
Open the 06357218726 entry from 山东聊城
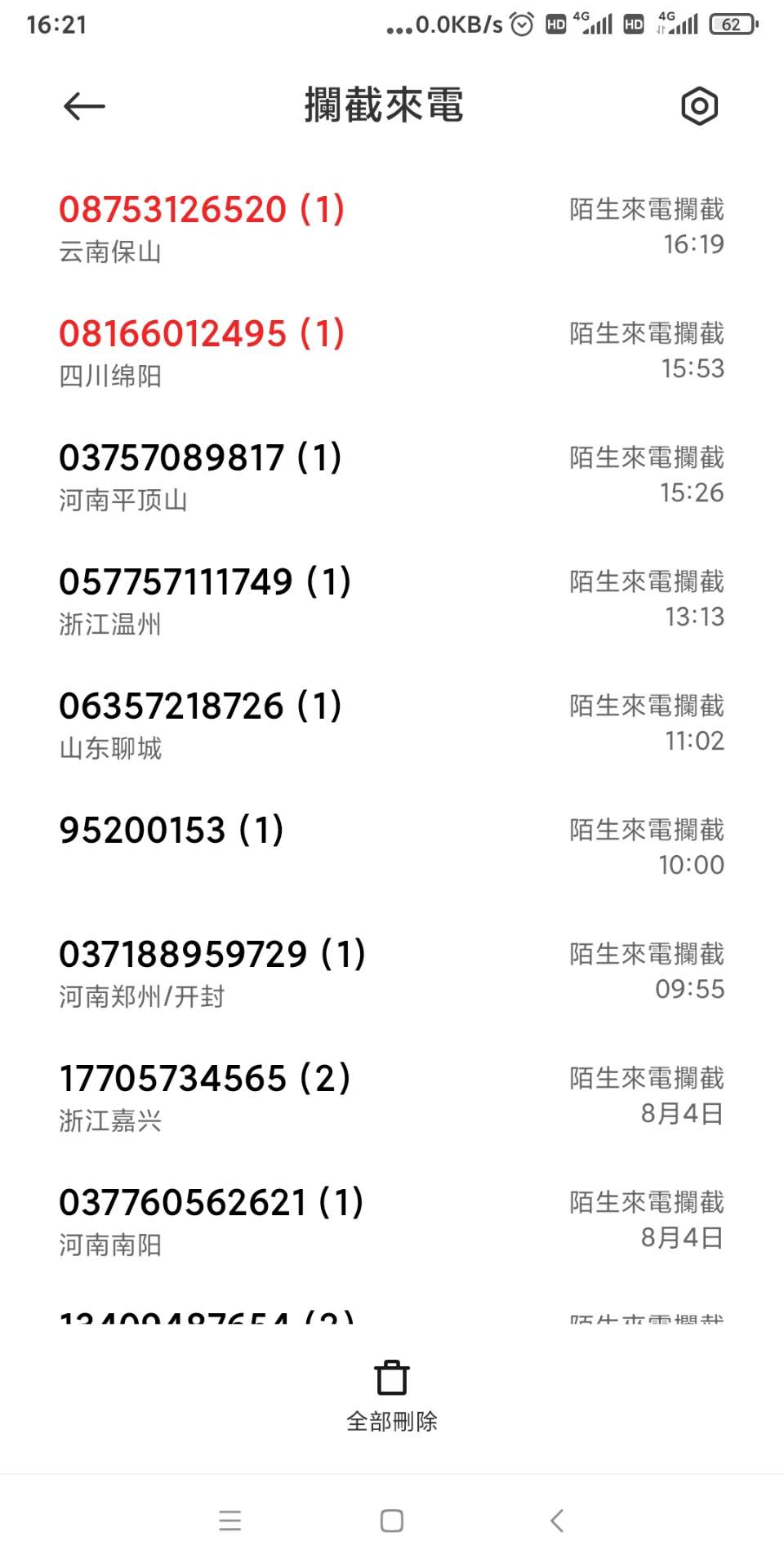coord(392,725)
